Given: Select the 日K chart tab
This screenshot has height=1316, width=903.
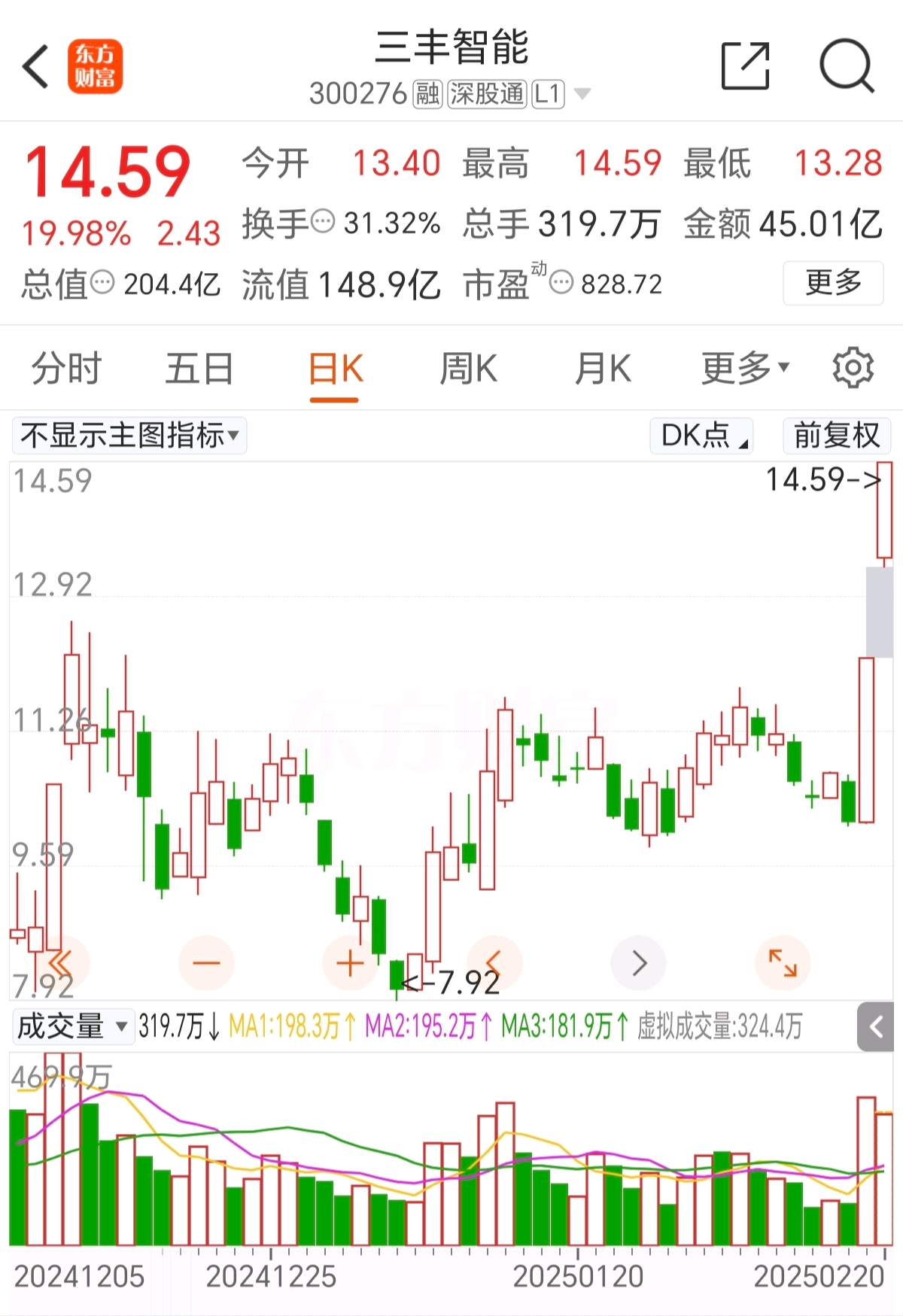Looking at the screenshot, I should (x=336, y=369).
